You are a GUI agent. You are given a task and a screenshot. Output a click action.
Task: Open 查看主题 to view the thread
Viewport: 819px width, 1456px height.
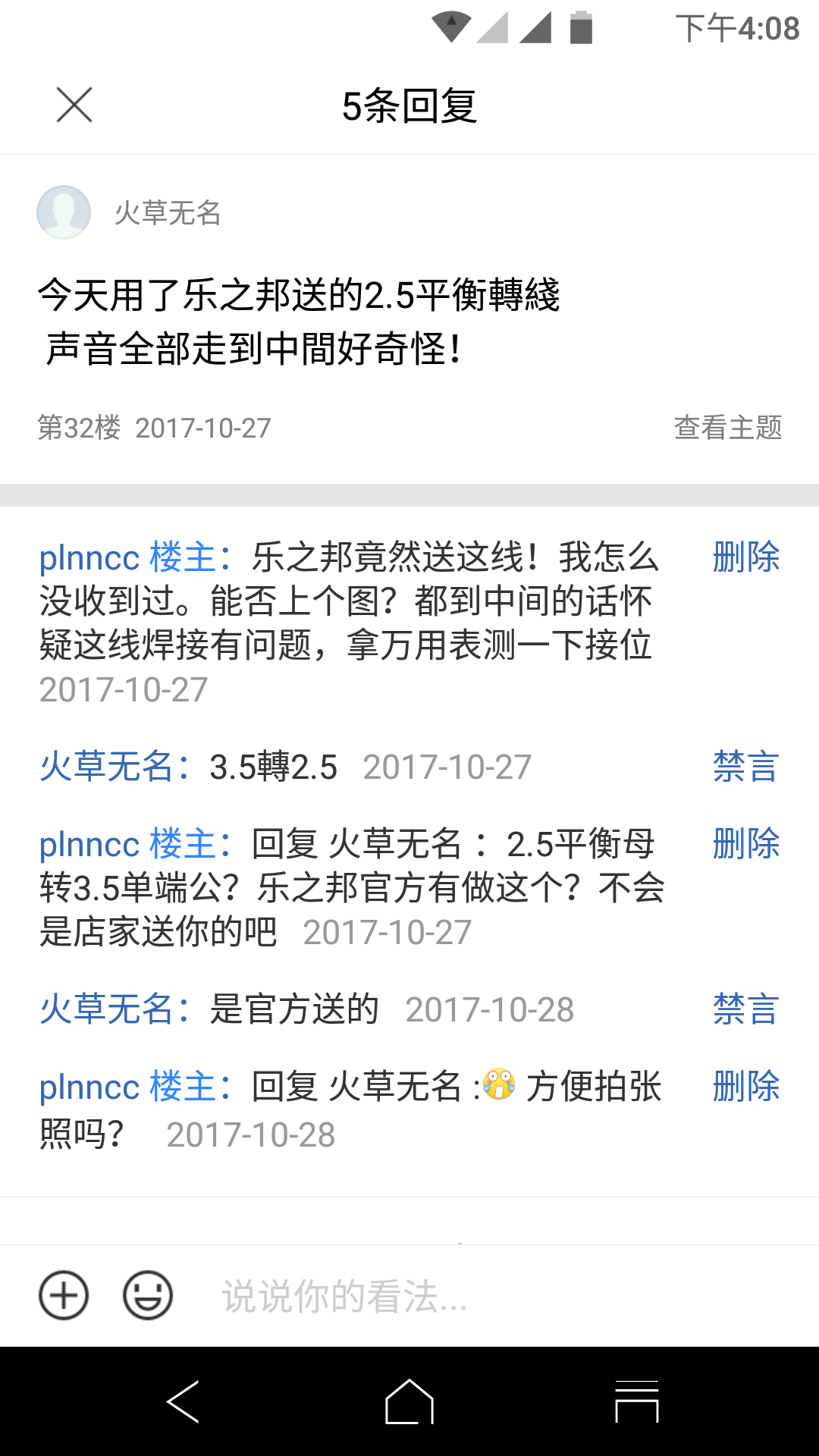[730, 428]
